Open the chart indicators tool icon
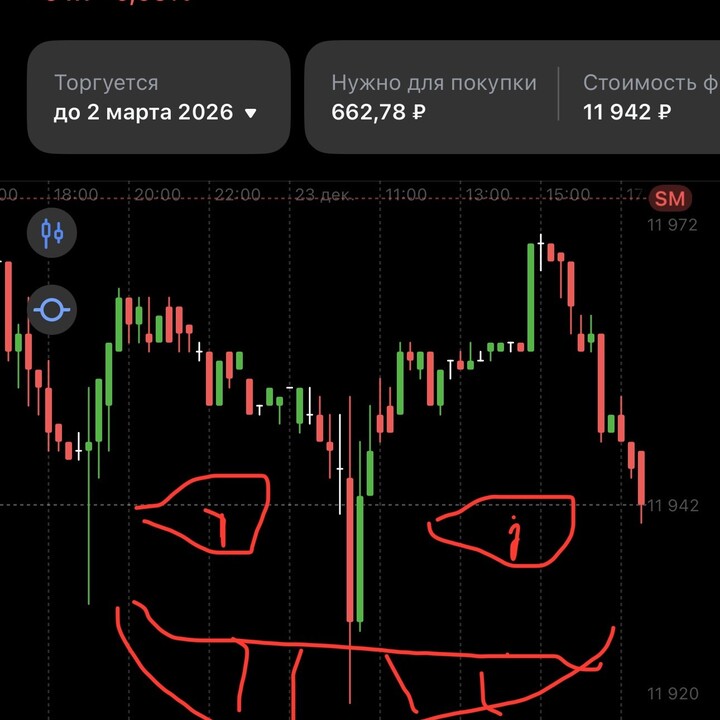720x720 pixels. click(x=52, y=310)
